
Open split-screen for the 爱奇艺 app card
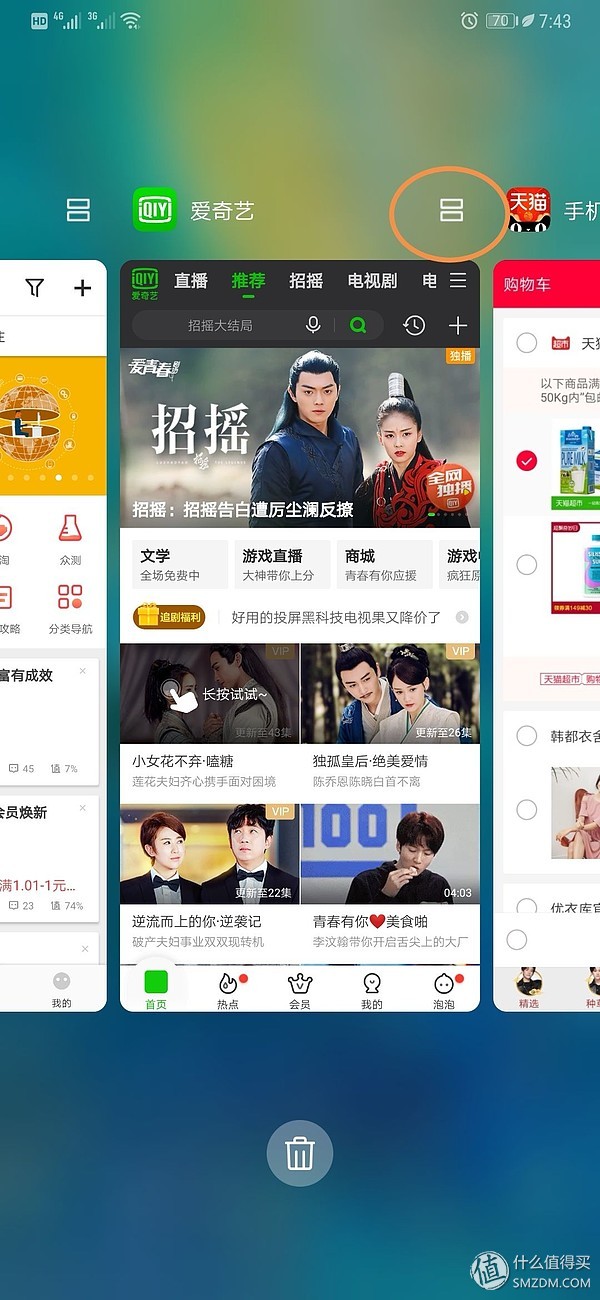coord(452,210)
